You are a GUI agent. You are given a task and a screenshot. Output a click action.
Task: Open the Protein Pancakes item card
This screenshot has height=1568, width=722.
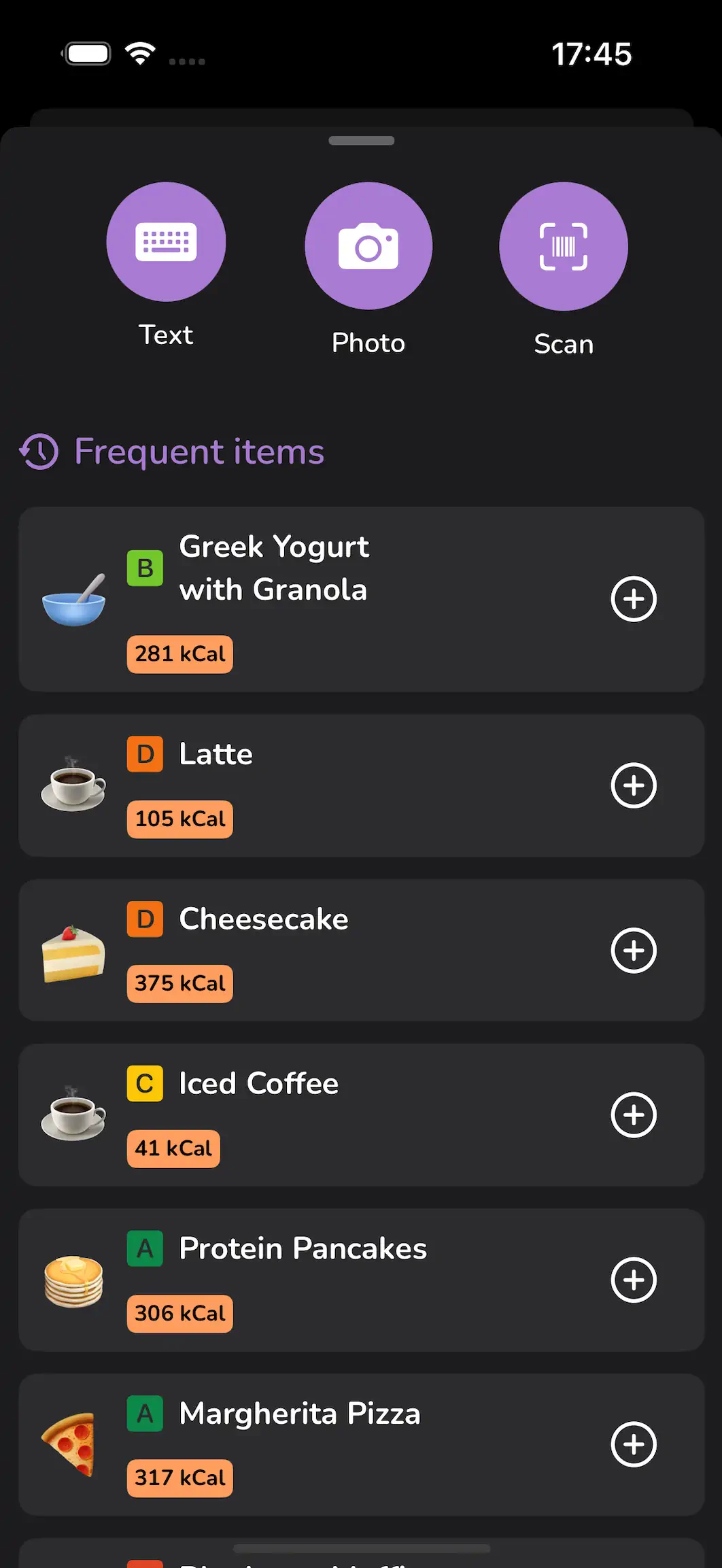pyautogui.click(x=361, y=1280)
